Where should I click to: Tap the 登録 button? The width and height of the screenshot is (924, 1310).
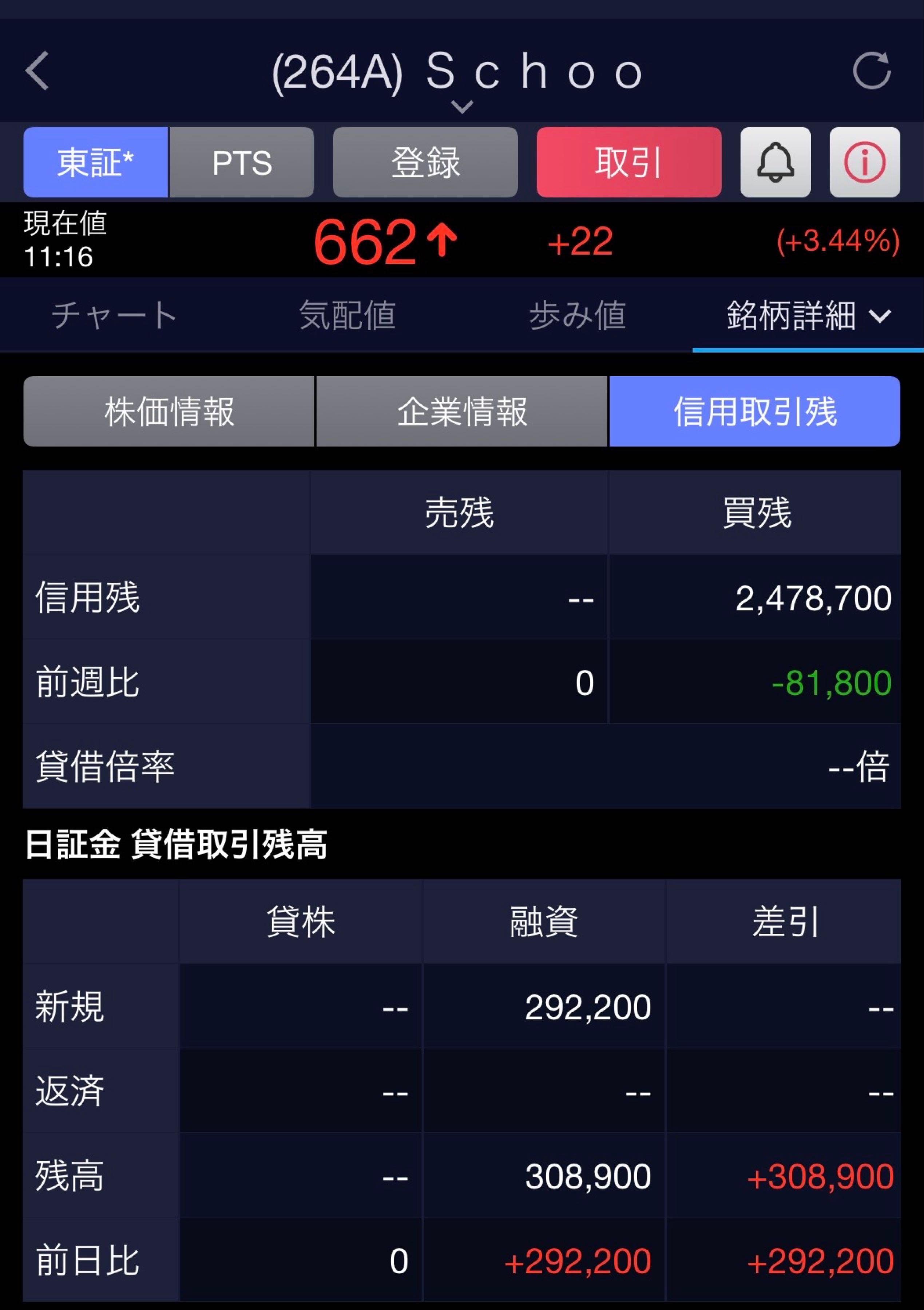point(425,163)
